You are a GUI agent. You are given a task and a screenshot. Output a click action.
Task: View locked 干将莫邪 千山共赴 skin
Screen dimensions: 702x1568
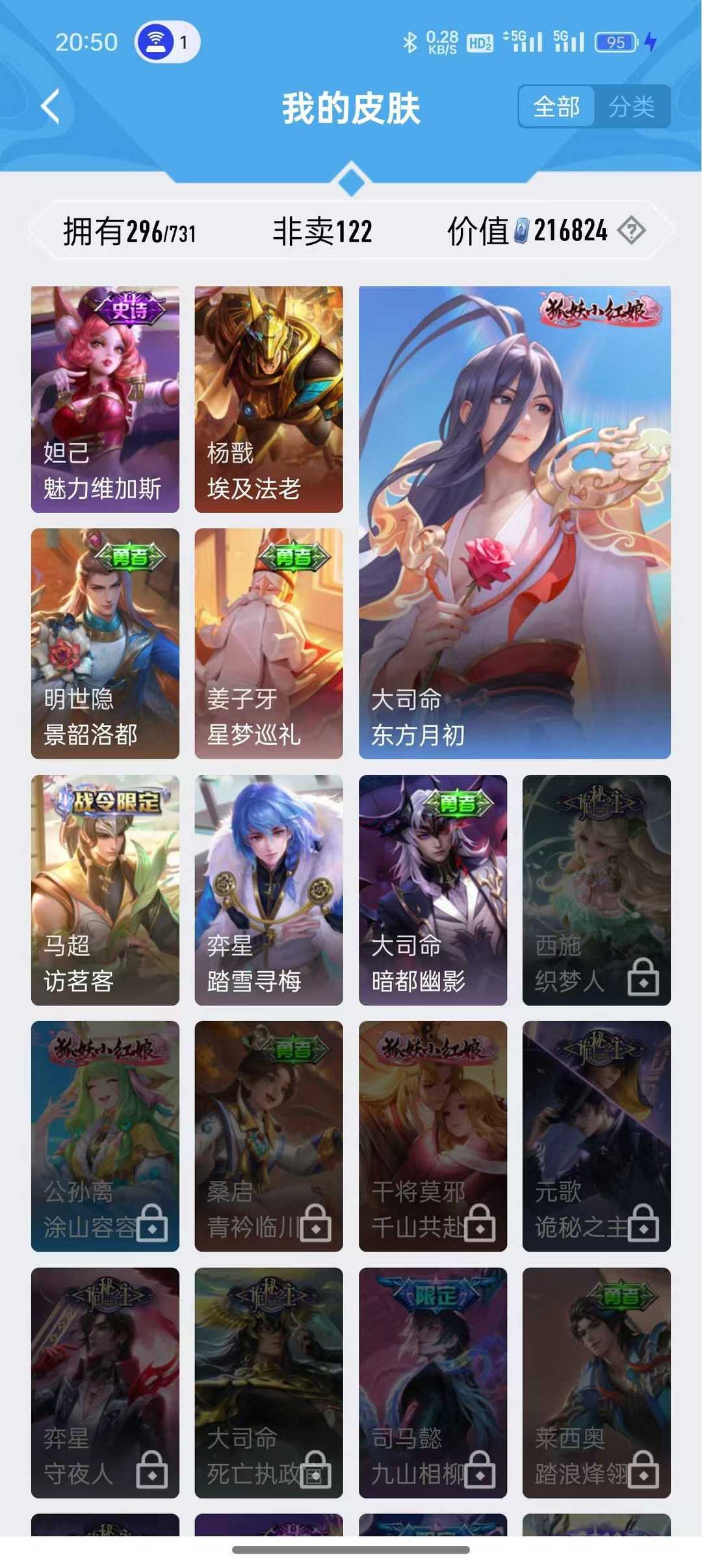click(x=433, y=1136)
